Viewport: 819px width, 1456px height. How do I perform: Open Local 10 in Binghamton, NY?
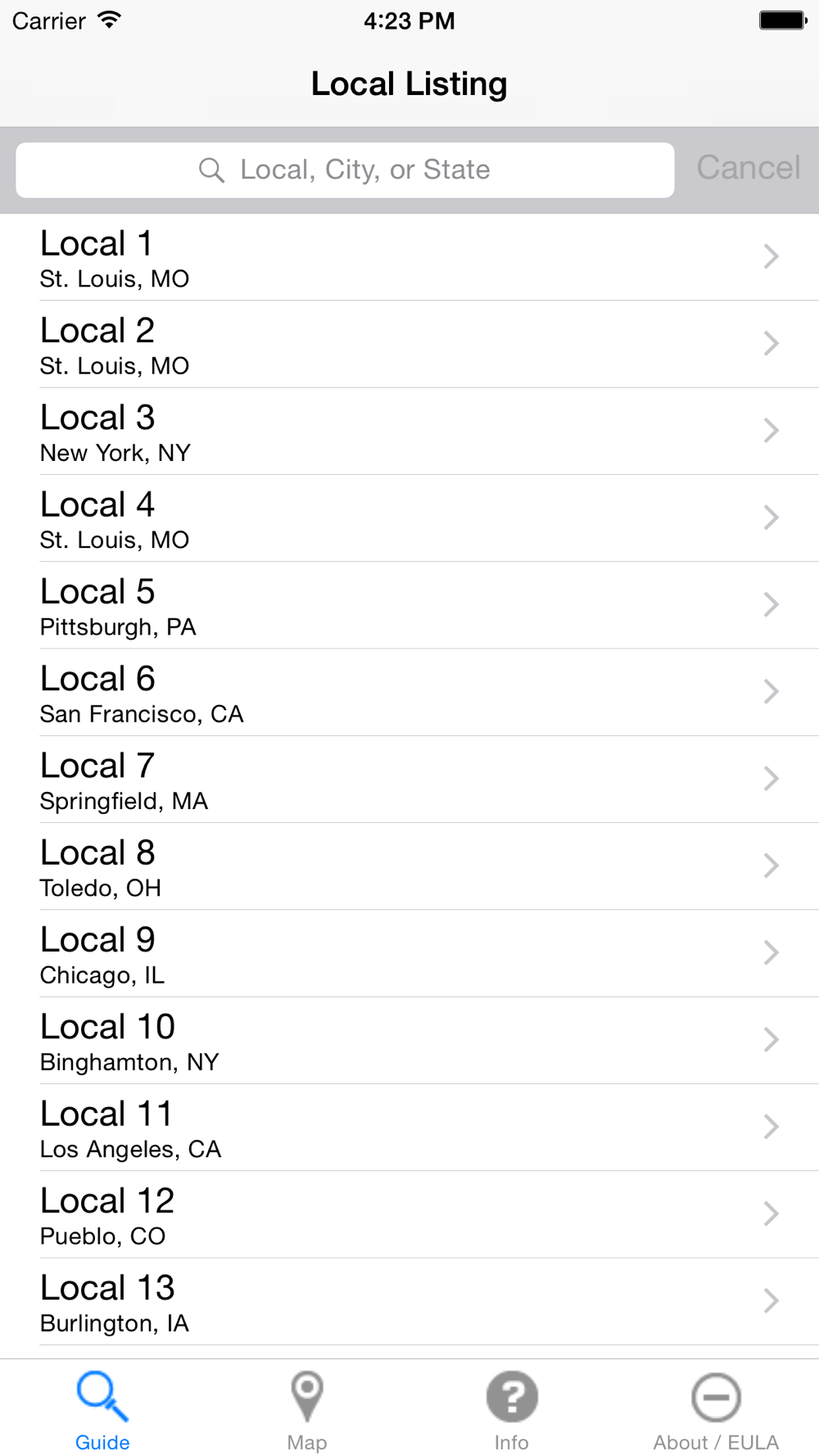point(409,1040)
